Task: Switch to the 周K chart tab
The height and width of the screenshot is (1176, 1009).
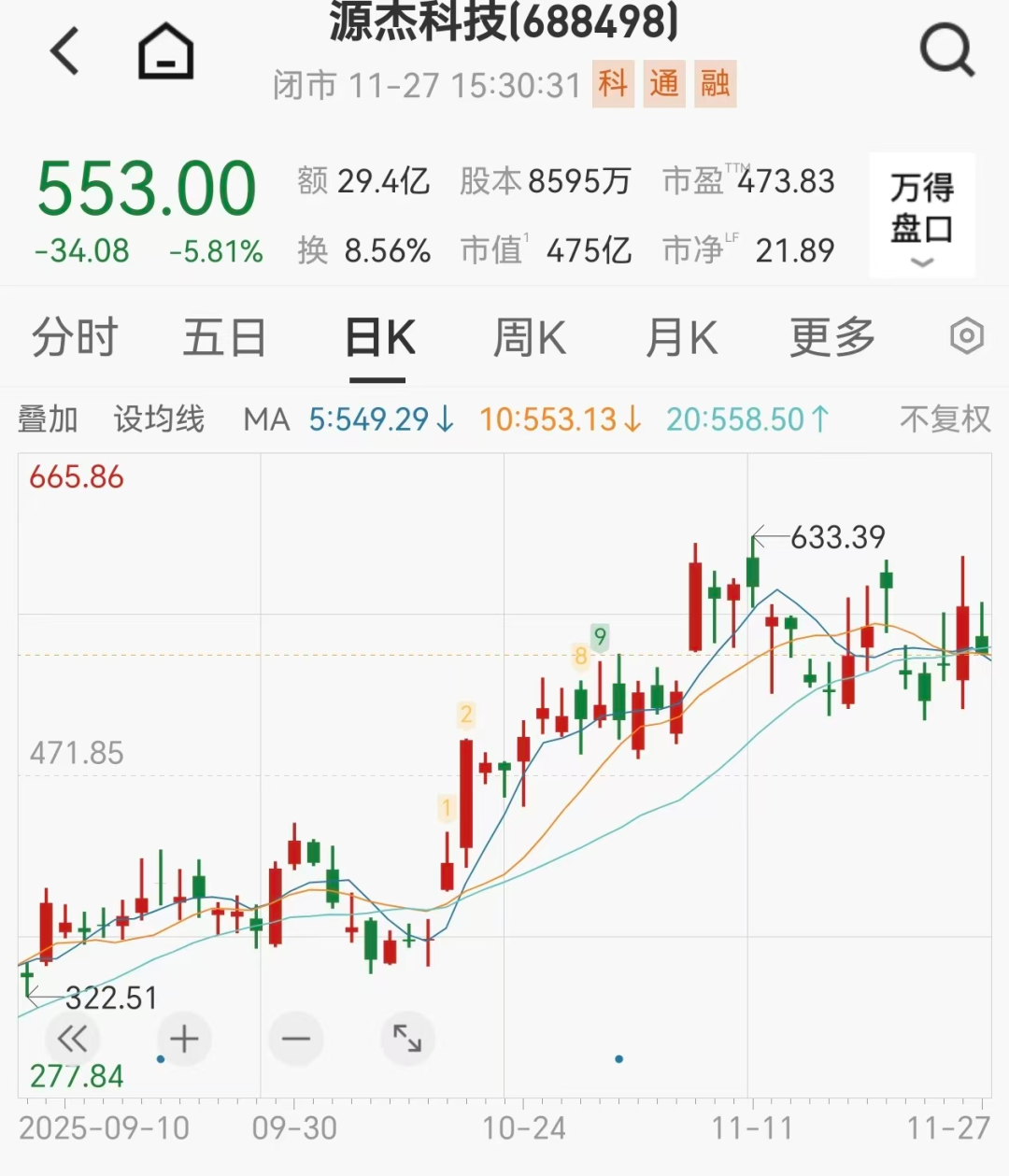Action: click(529, 338)
